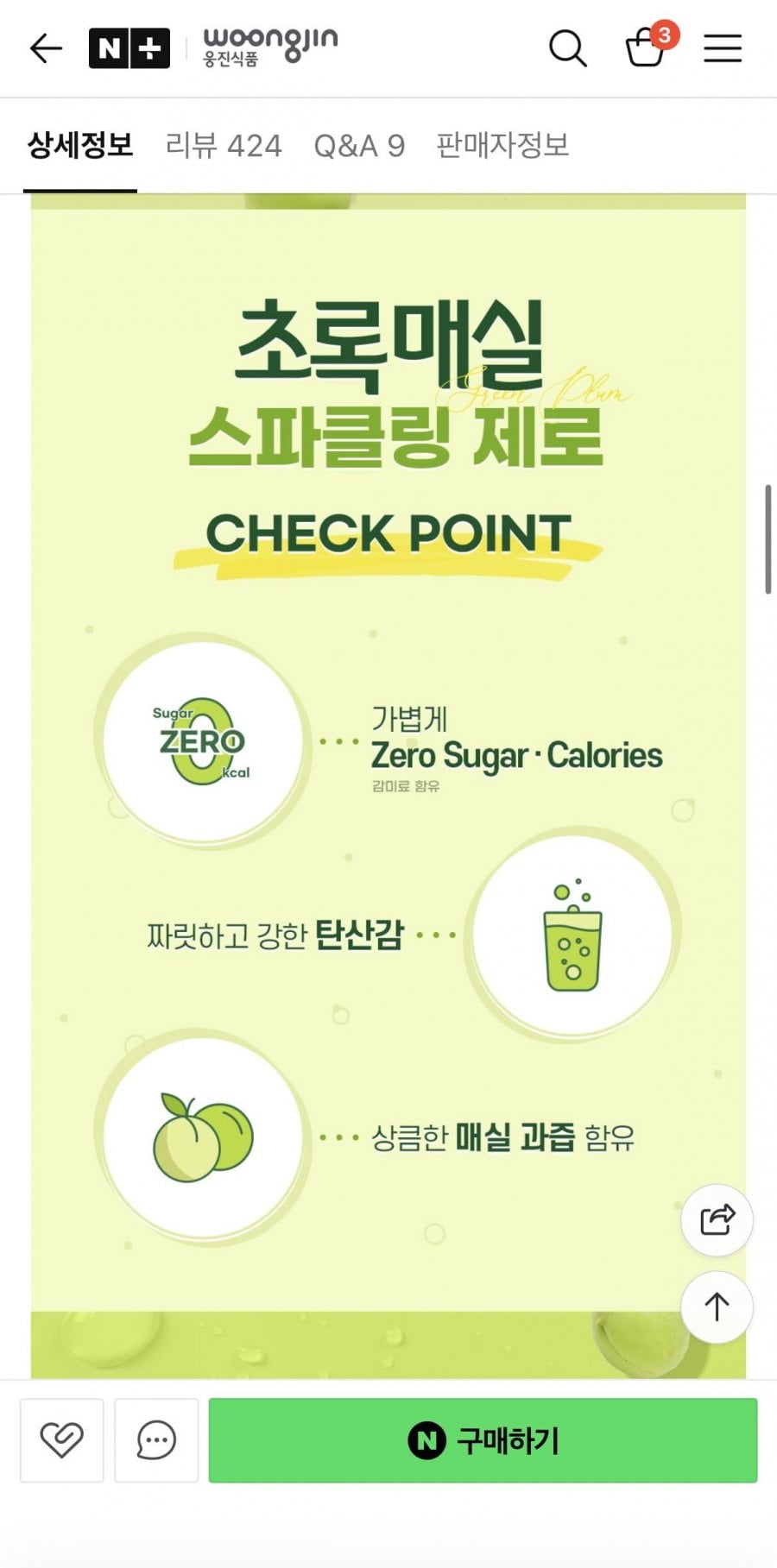Select the 상세정보 tab
This screenshot has height=1568, width=777.
(80, 146)
